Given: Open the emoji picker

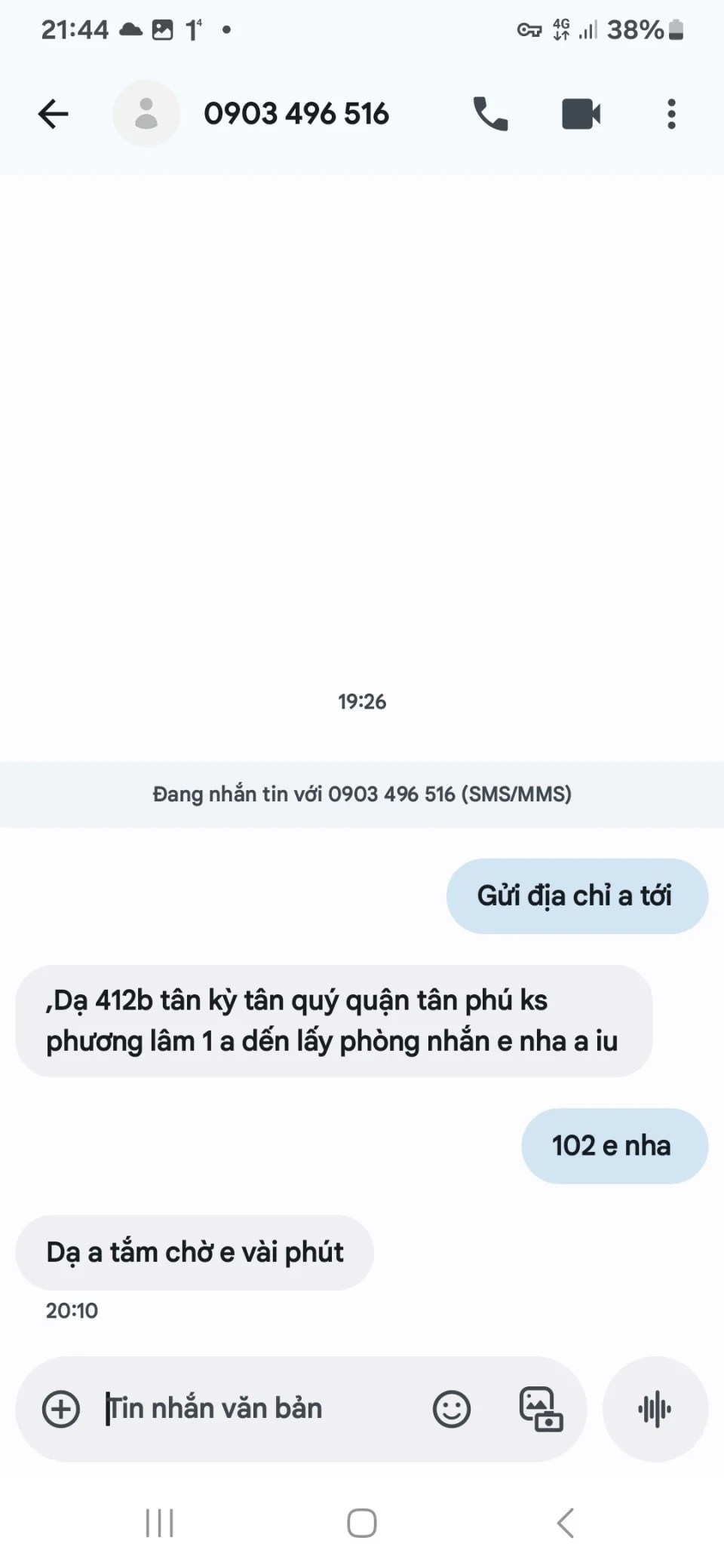Looking at the screenshot, I should point(452,1409).
